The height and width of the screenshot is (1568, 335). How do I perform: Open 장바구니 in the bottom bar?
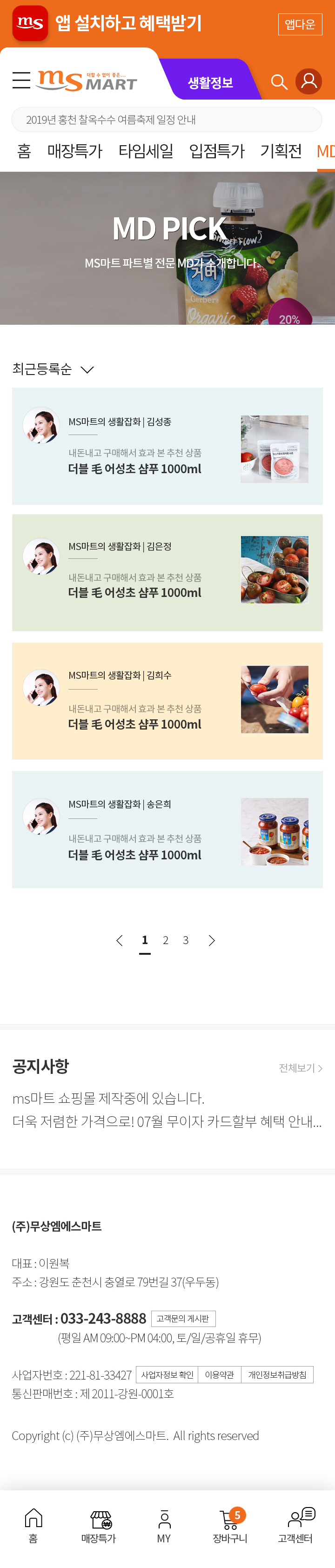(x=230, y=1527)
